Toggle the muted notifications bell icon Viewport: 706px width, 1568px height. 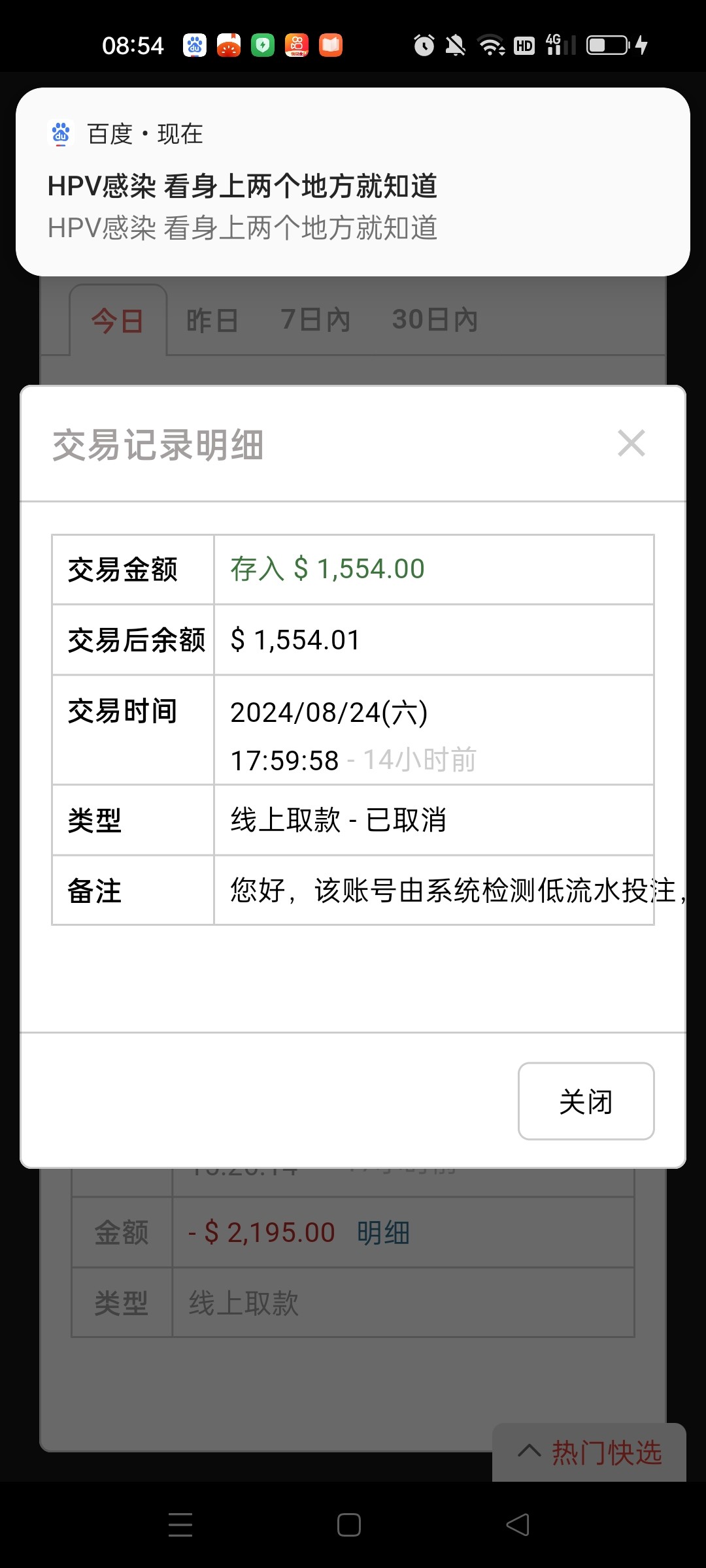click(x=456, y=44)
